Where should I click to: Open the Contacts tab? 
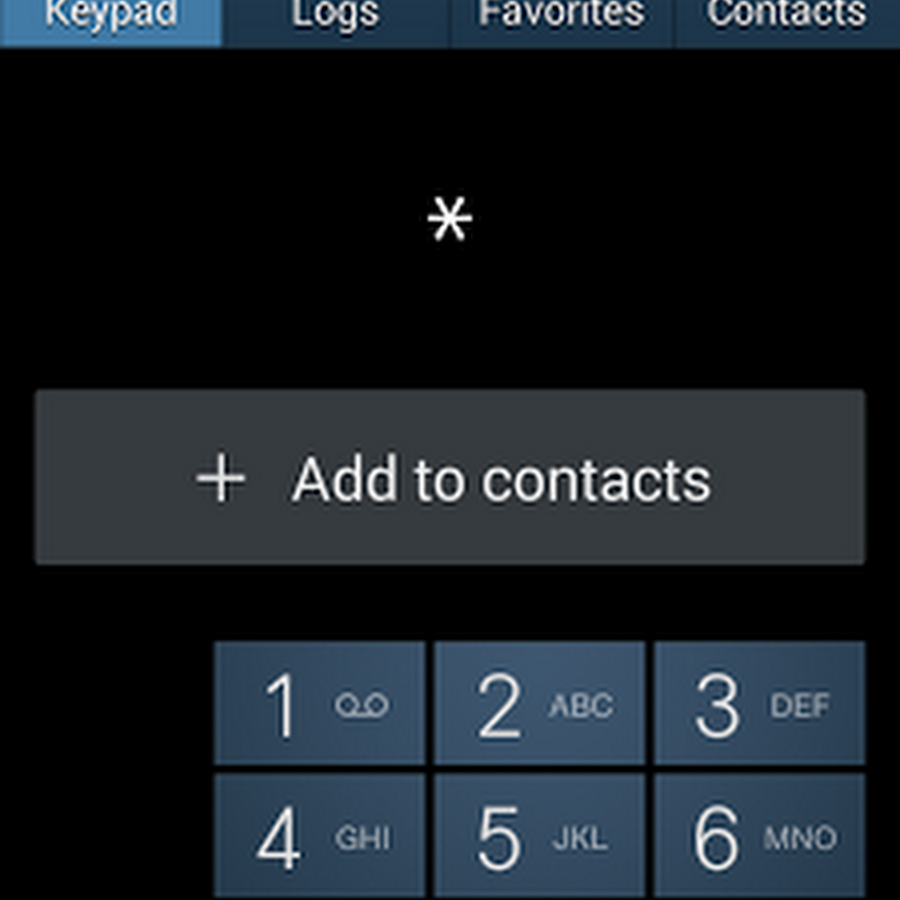click(x=787, y=20)
